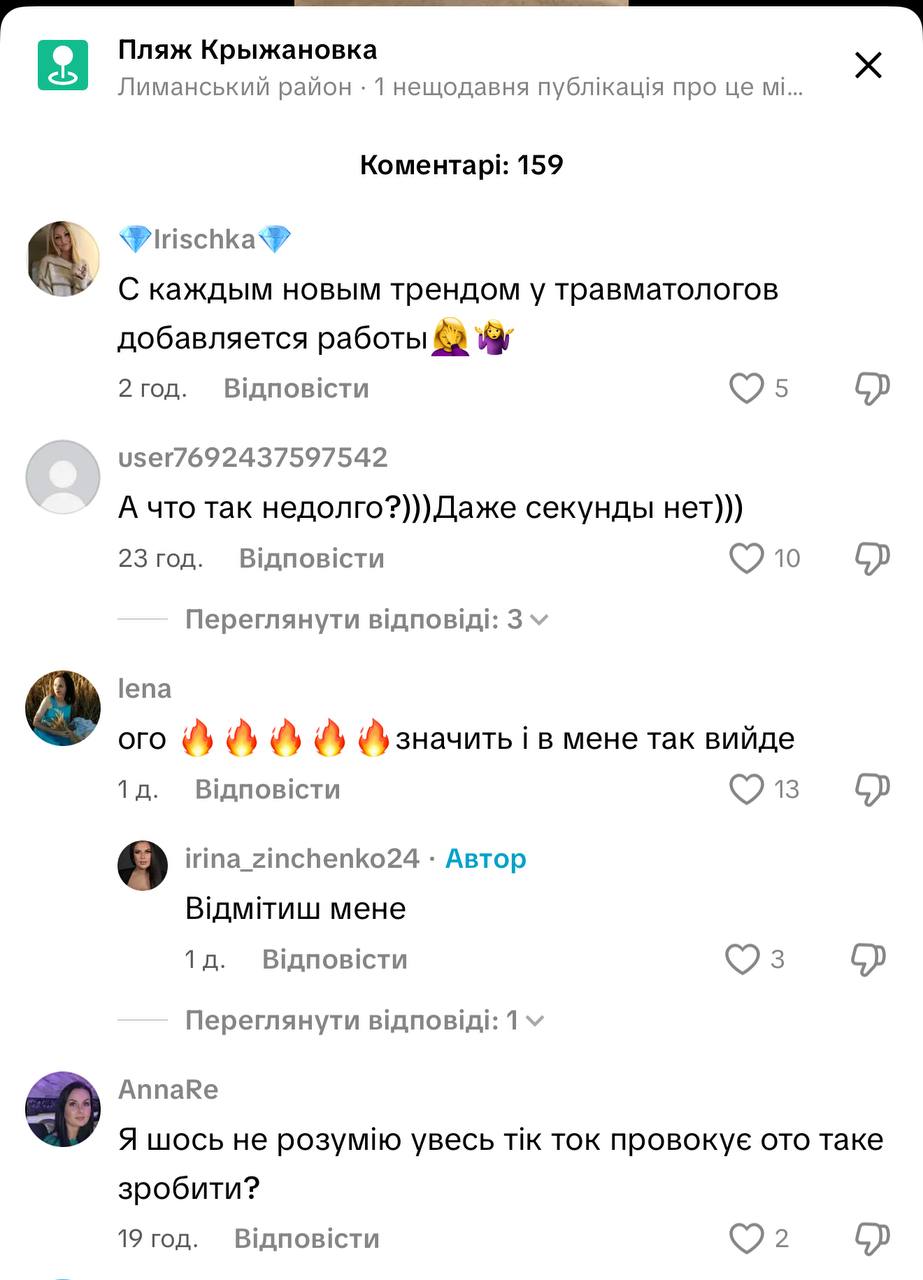Open lena's profile picture

tap(62, 708)
